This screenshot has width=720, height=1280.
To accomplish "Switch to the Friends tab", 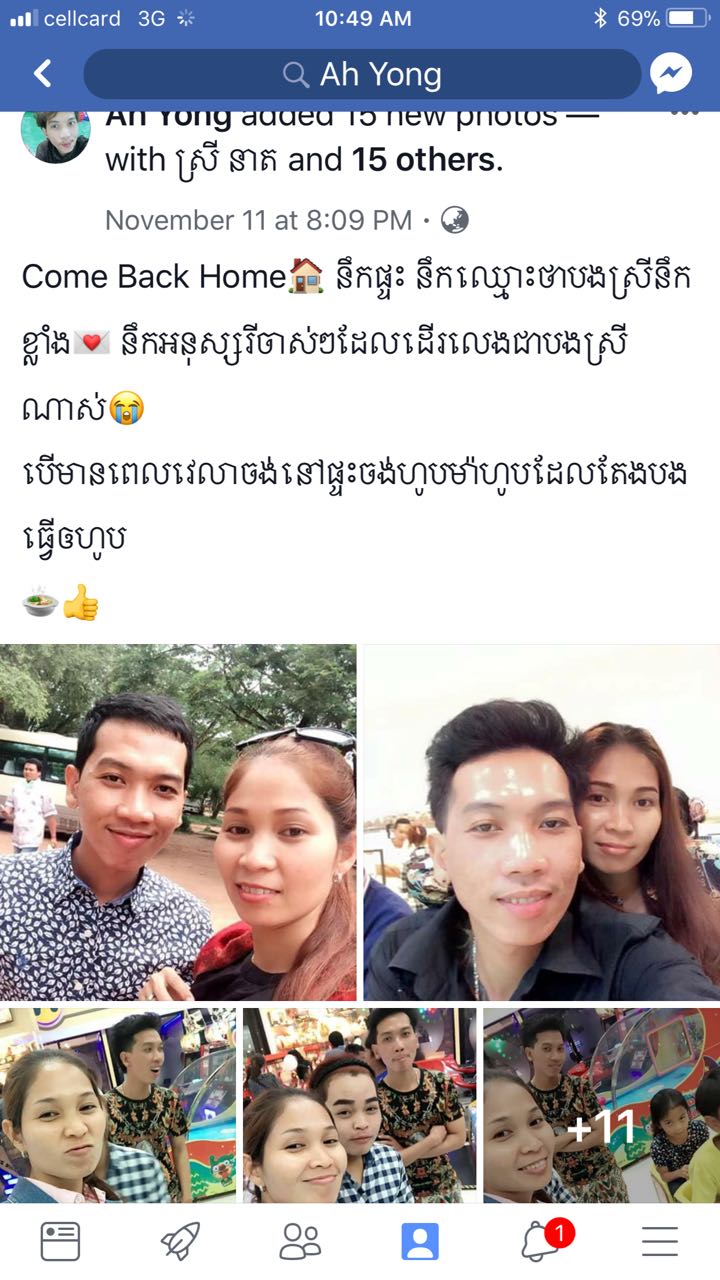I will pyautogui.click(x=300, y=1242).
